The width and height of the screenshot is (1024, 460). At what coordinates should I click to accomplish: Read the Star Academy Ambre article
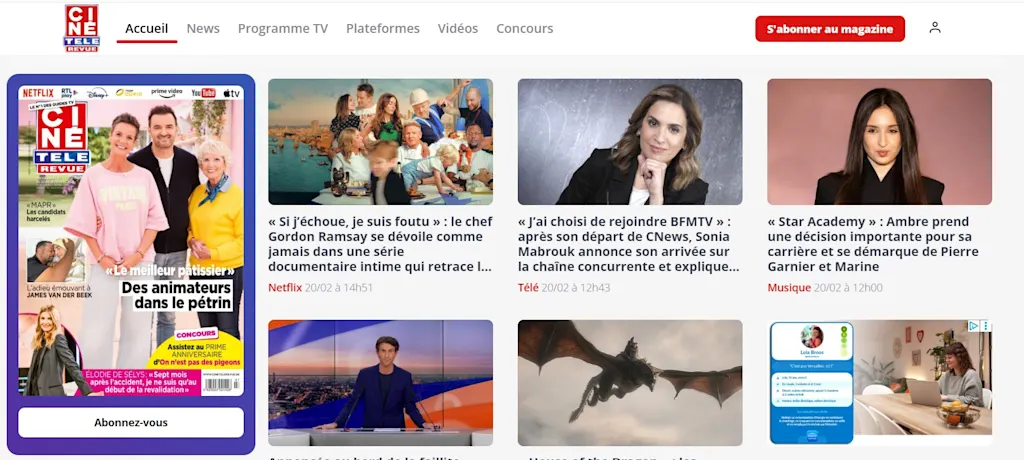coord(879,244)
